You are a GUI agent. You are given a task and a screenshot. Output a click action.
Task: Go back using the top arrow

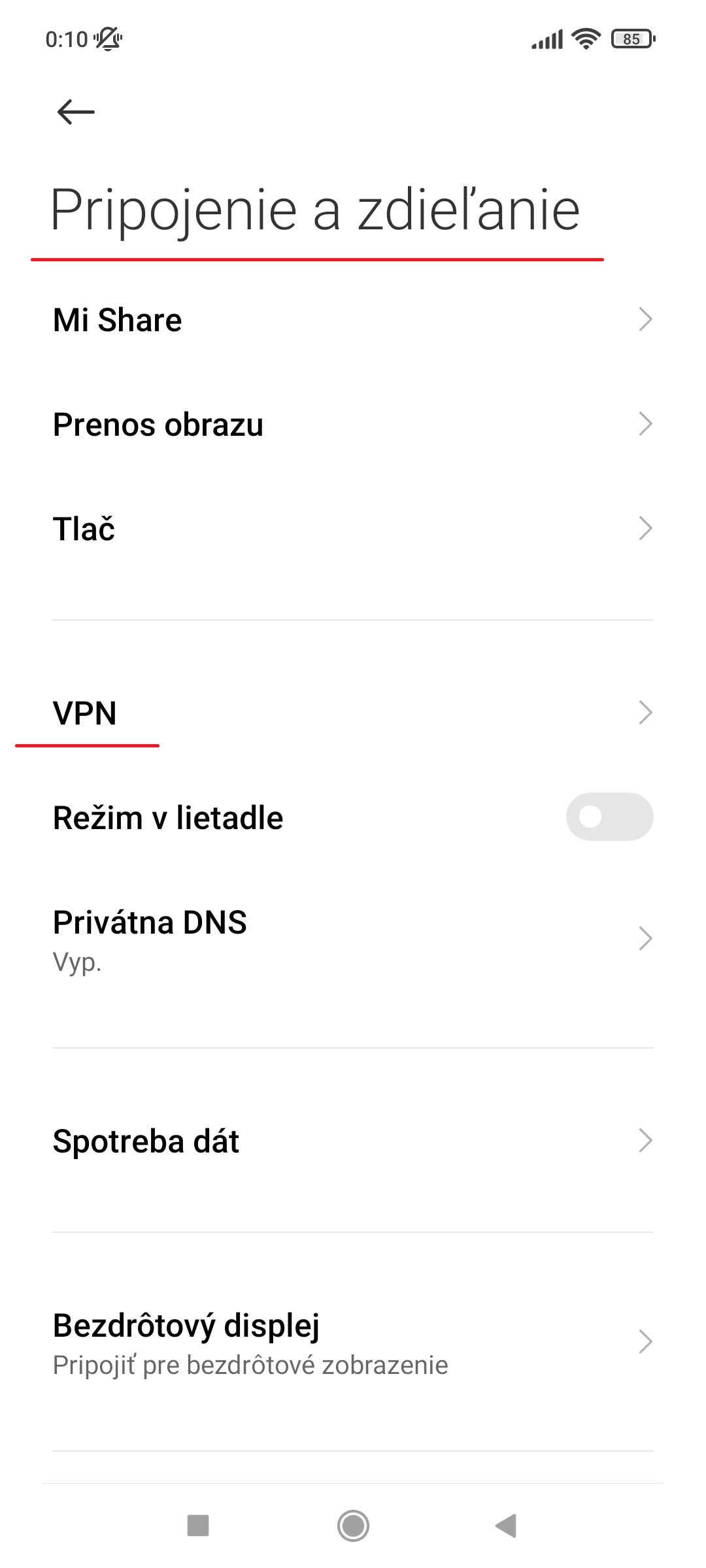click(x=76, y=112)
